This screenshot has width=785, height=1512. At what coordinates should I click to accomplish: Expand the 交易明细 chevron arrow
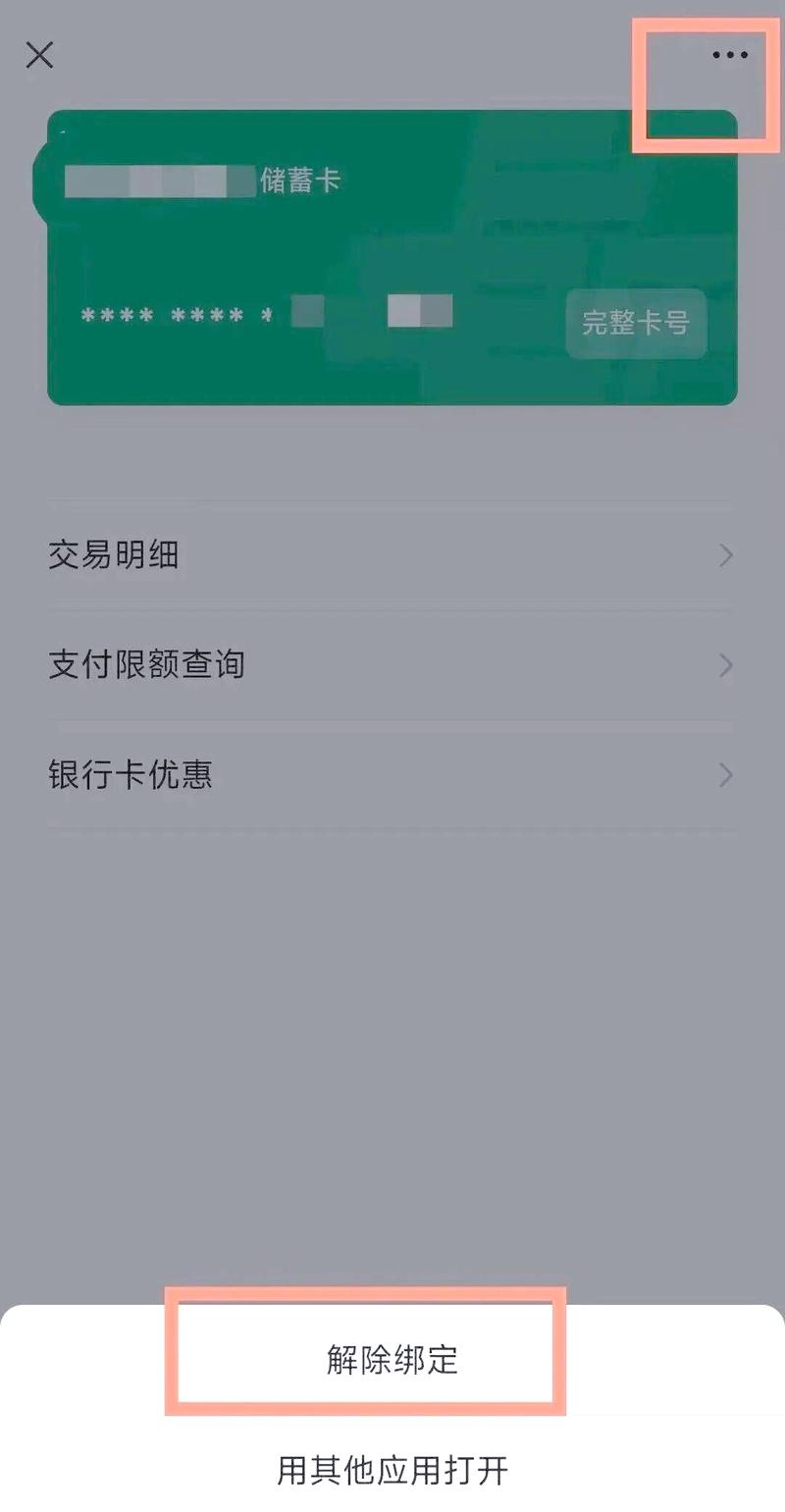pos(723,554)
